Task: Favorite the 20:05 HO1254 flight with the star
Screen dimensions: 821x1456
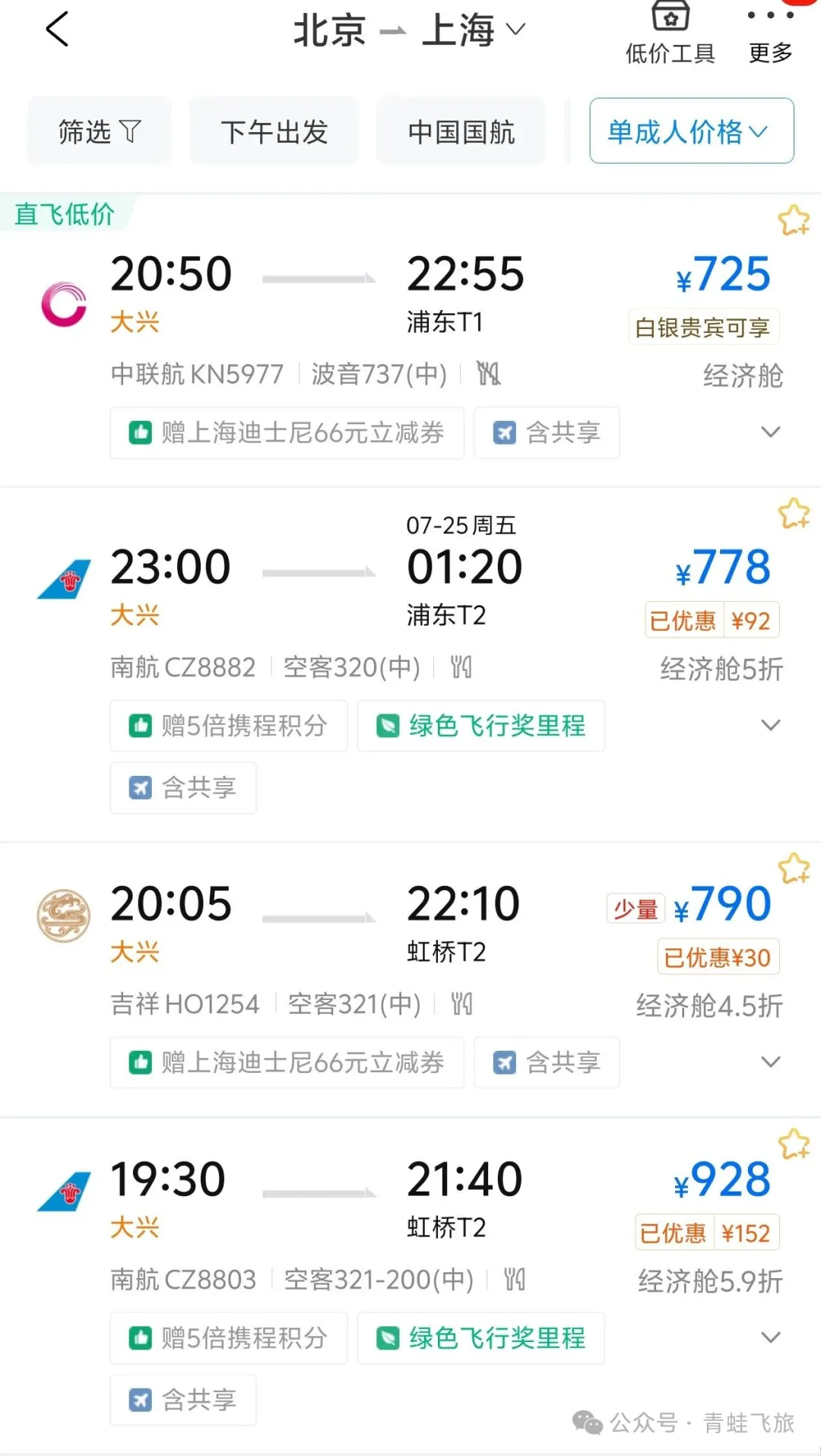Action: click(x=794, y=868)
